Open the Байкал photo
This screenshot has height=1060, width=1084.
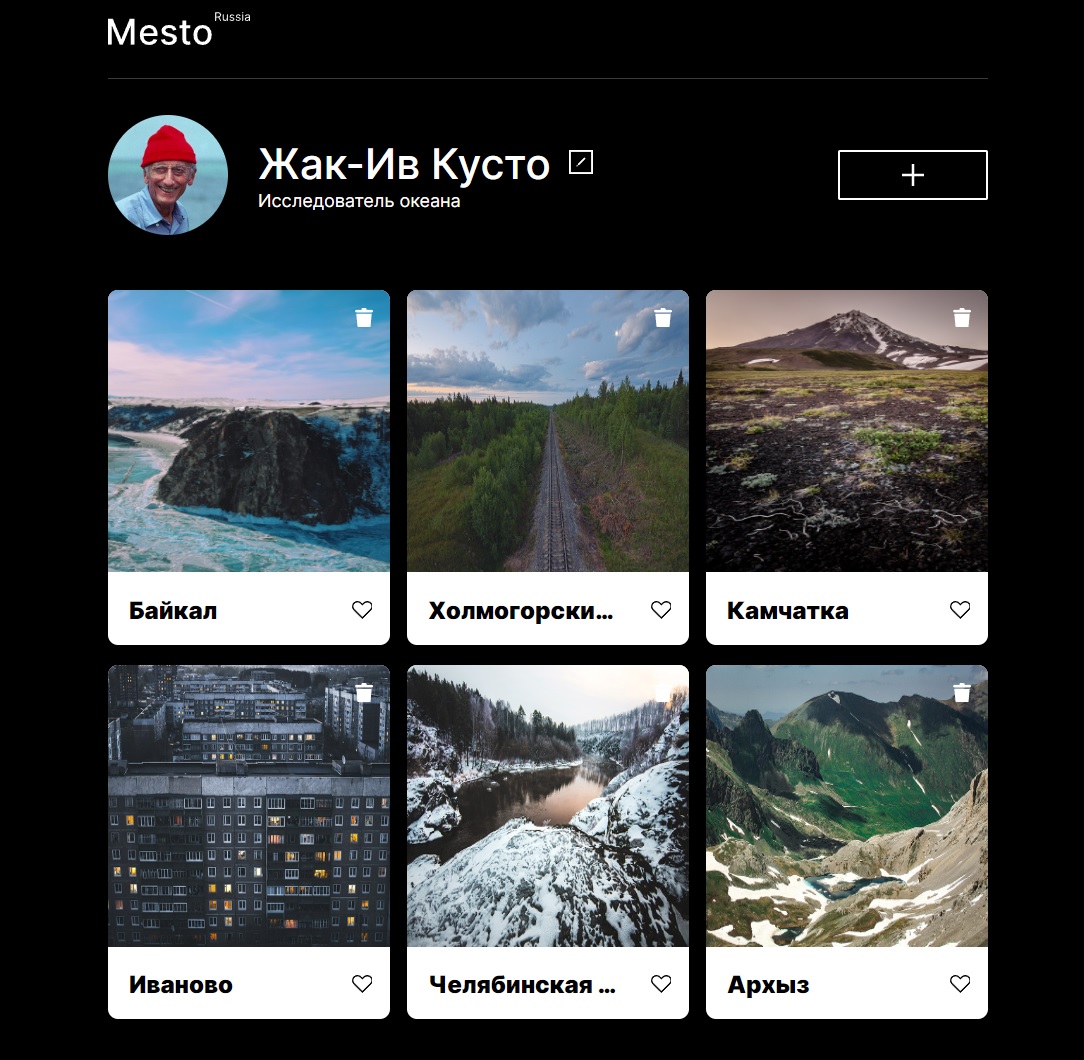[248, 440]
